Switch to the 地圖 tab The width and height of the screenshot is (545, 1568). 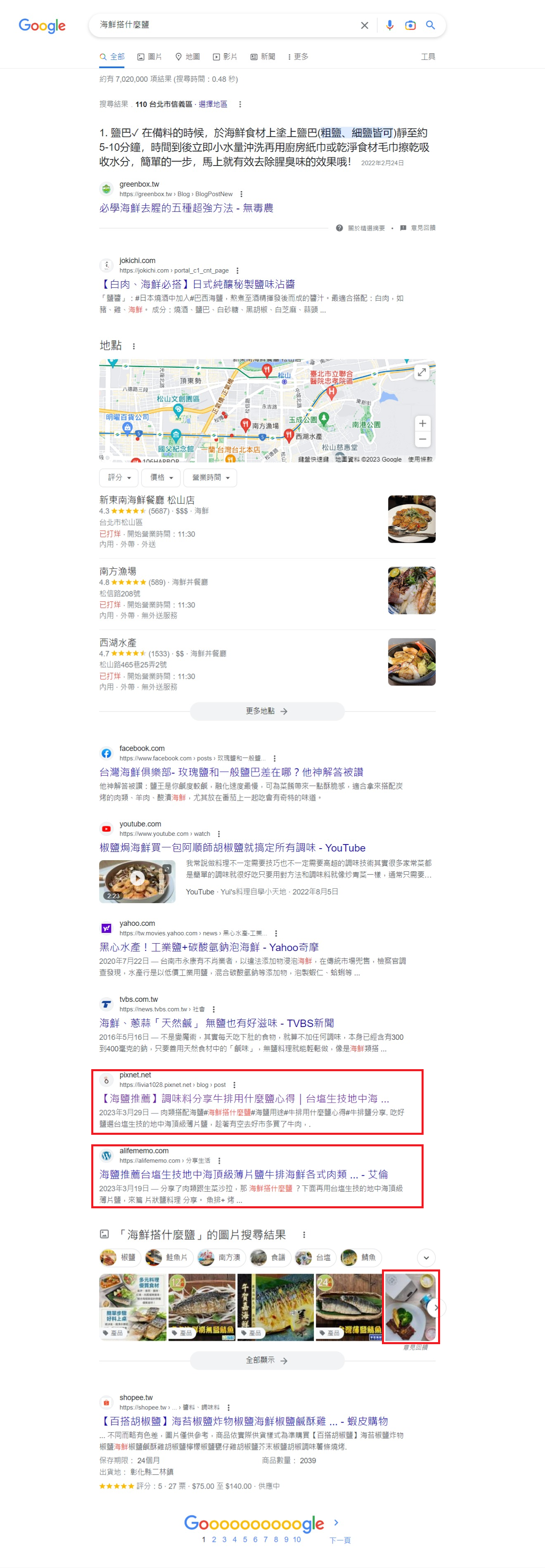187,57
